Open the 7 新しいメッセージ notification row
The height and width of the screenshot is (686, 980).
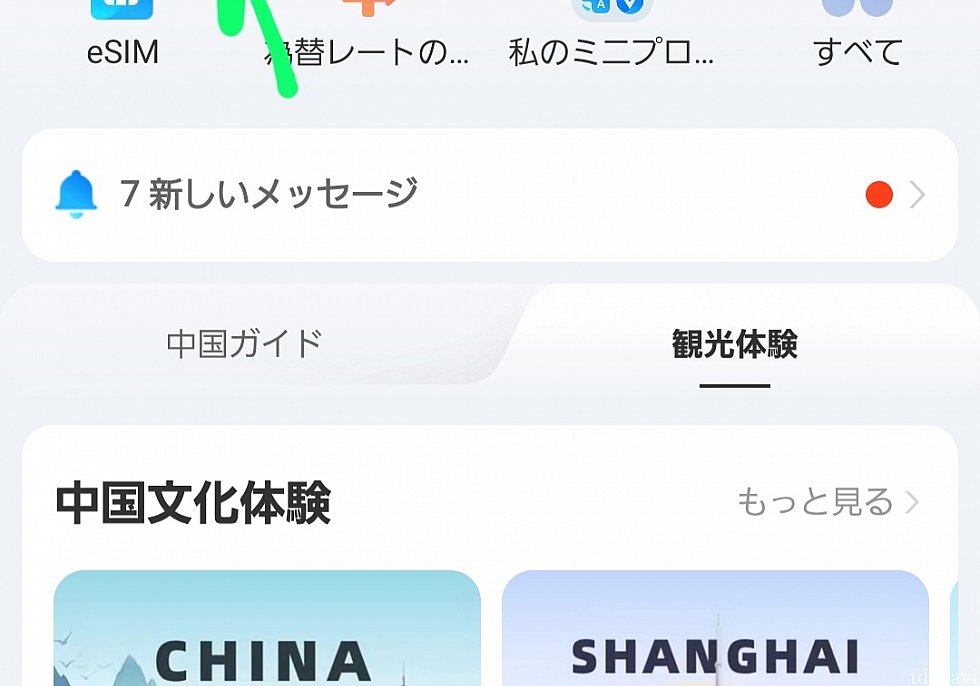click(x=489, y=194)
